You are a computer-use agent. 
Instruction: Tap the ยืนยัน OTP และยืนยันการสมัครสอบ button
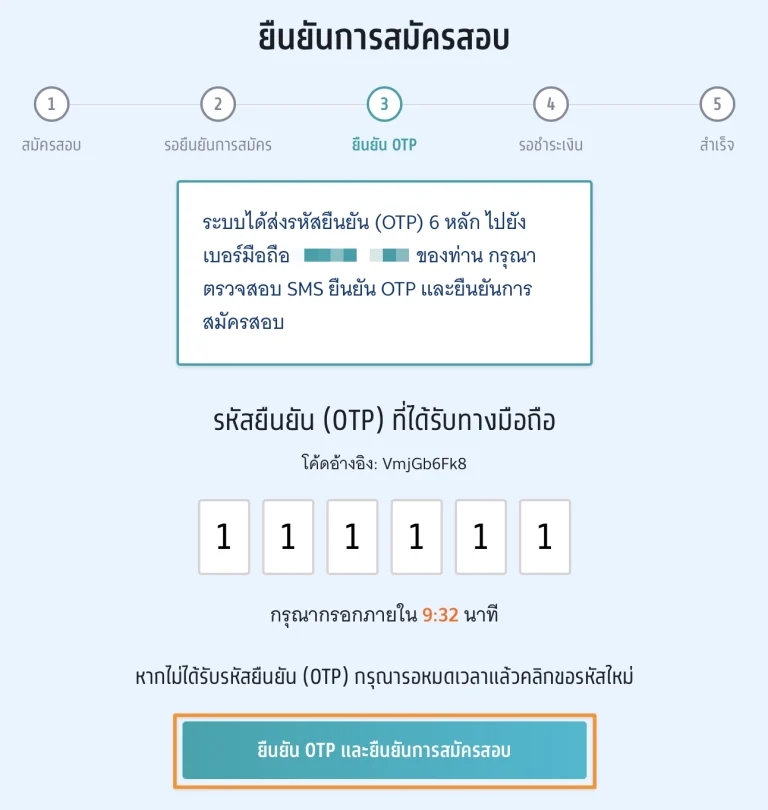(384, 750)
